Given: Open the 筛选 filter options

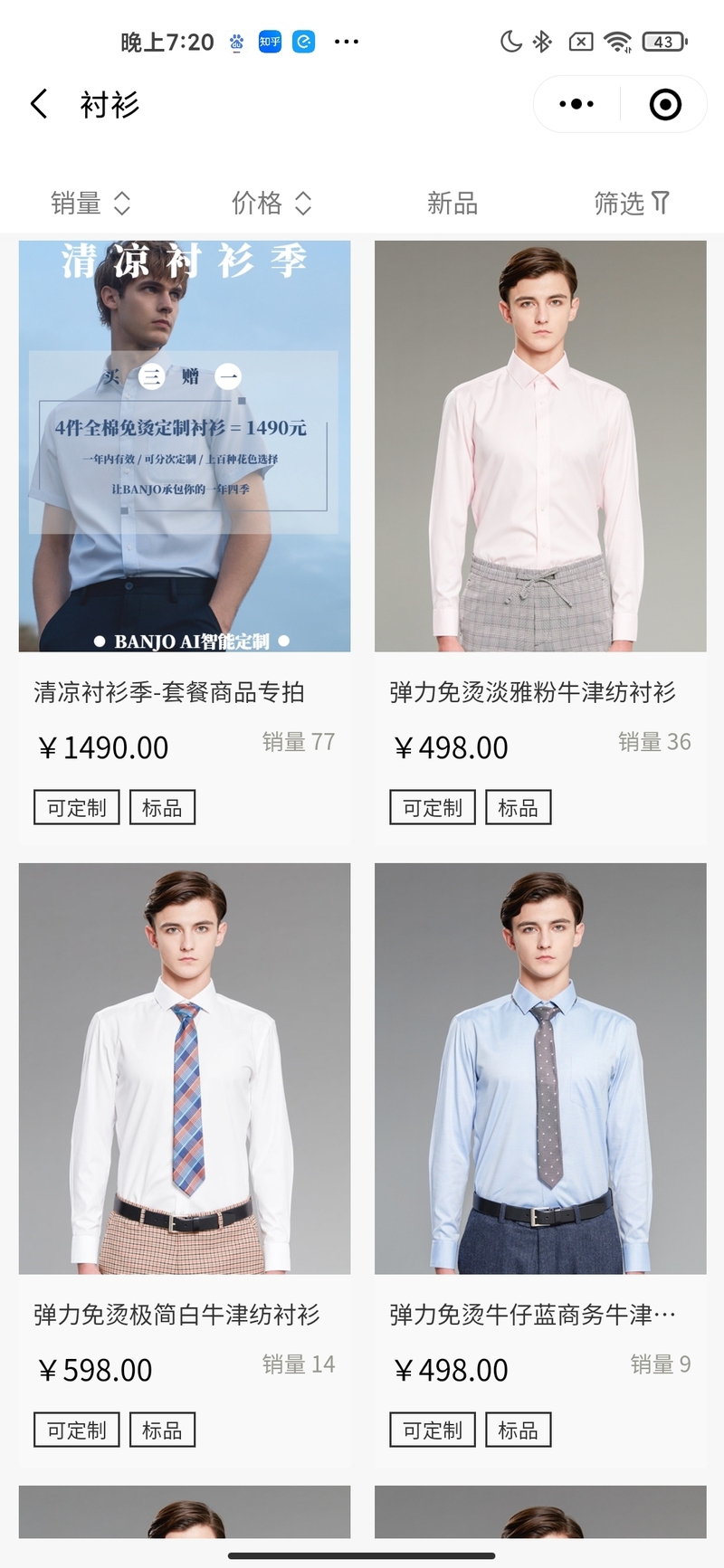Looking at the screenshot, I should [631, 203].
